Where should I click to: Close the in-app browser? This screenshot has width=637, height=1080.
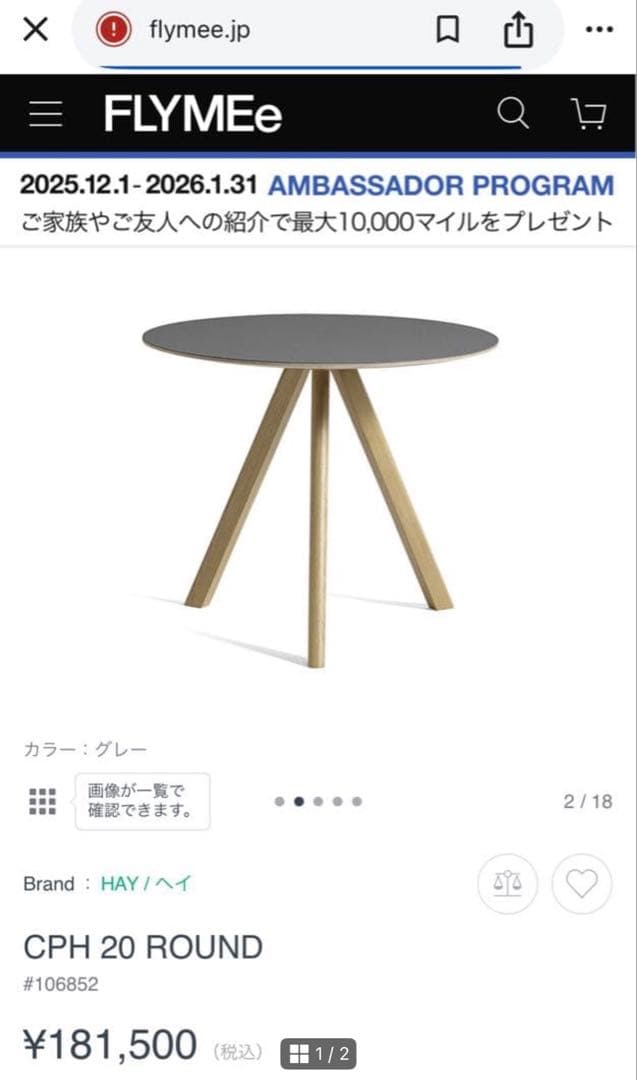coord(35,30)
